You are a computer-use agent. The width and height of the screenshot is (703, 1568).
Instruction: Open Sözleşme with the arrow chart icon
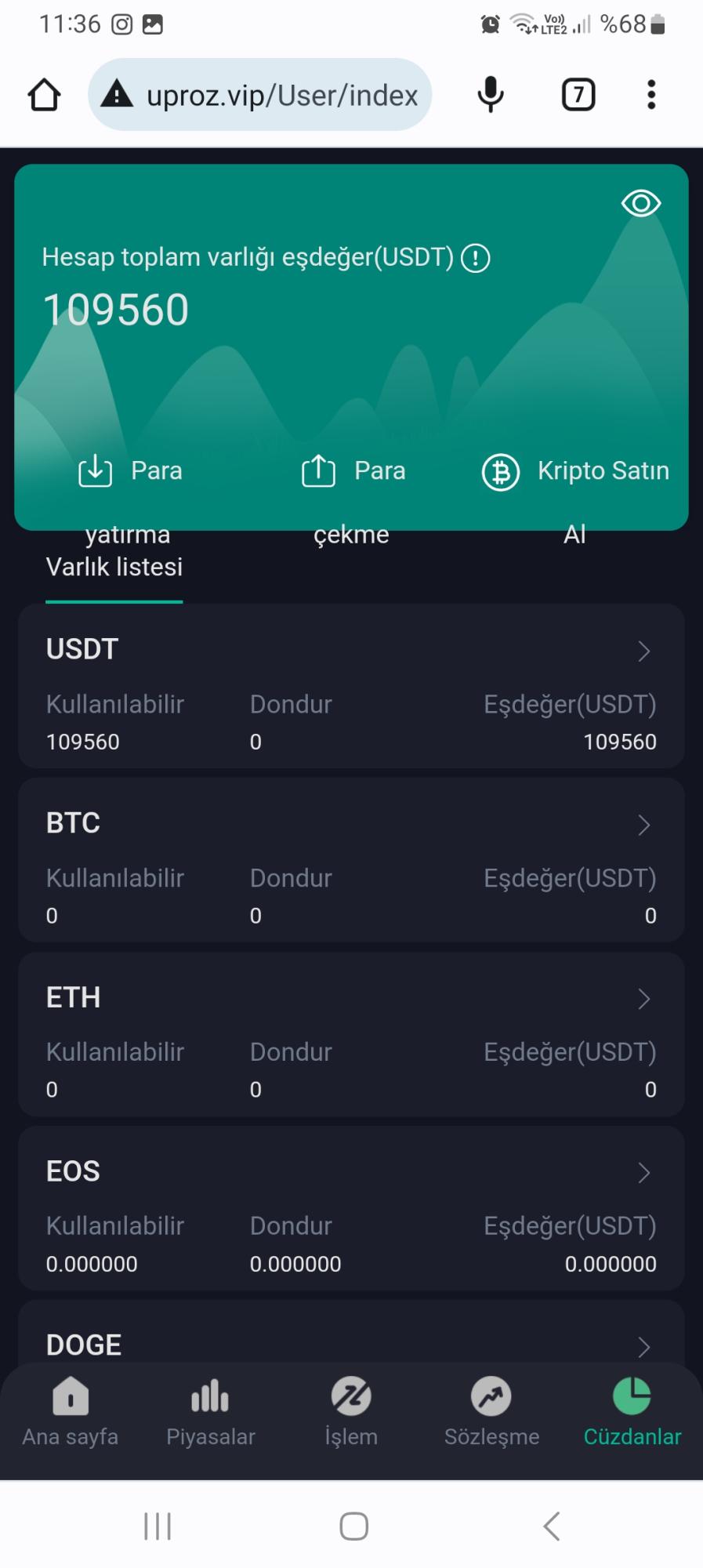491,1396
